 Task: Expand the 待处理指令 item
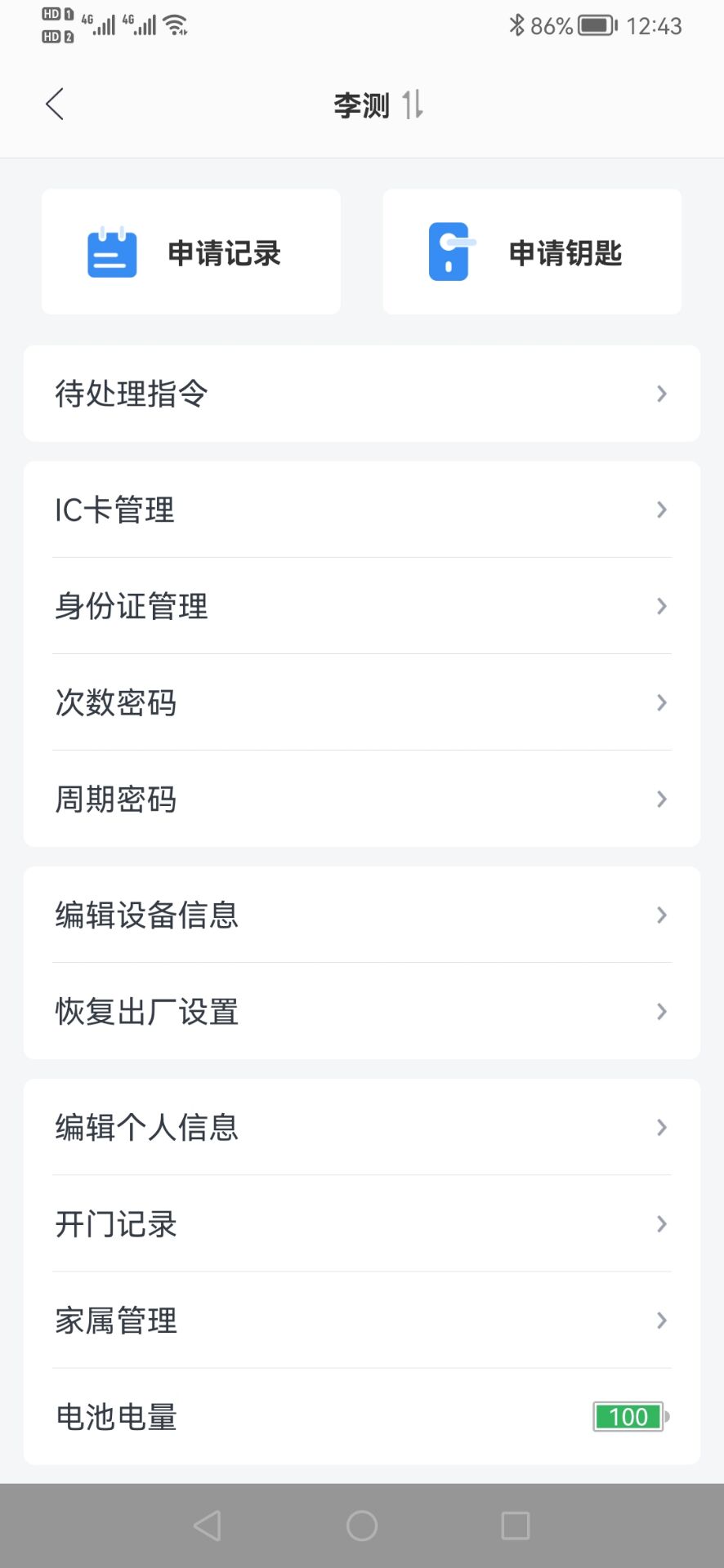(662, 394)
